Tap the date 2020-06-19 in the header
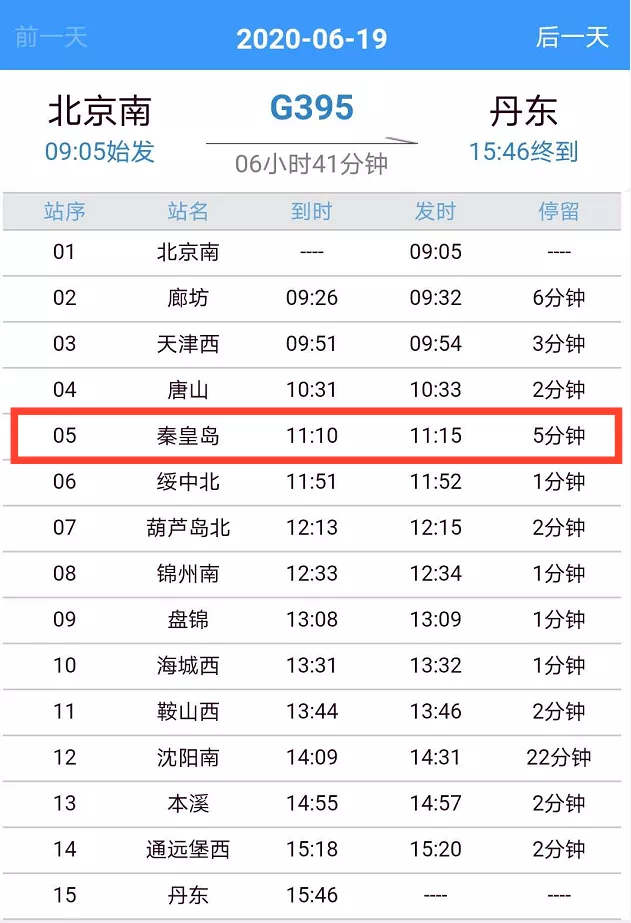This screenshot has height=923, width=631. tap(312, 40)
